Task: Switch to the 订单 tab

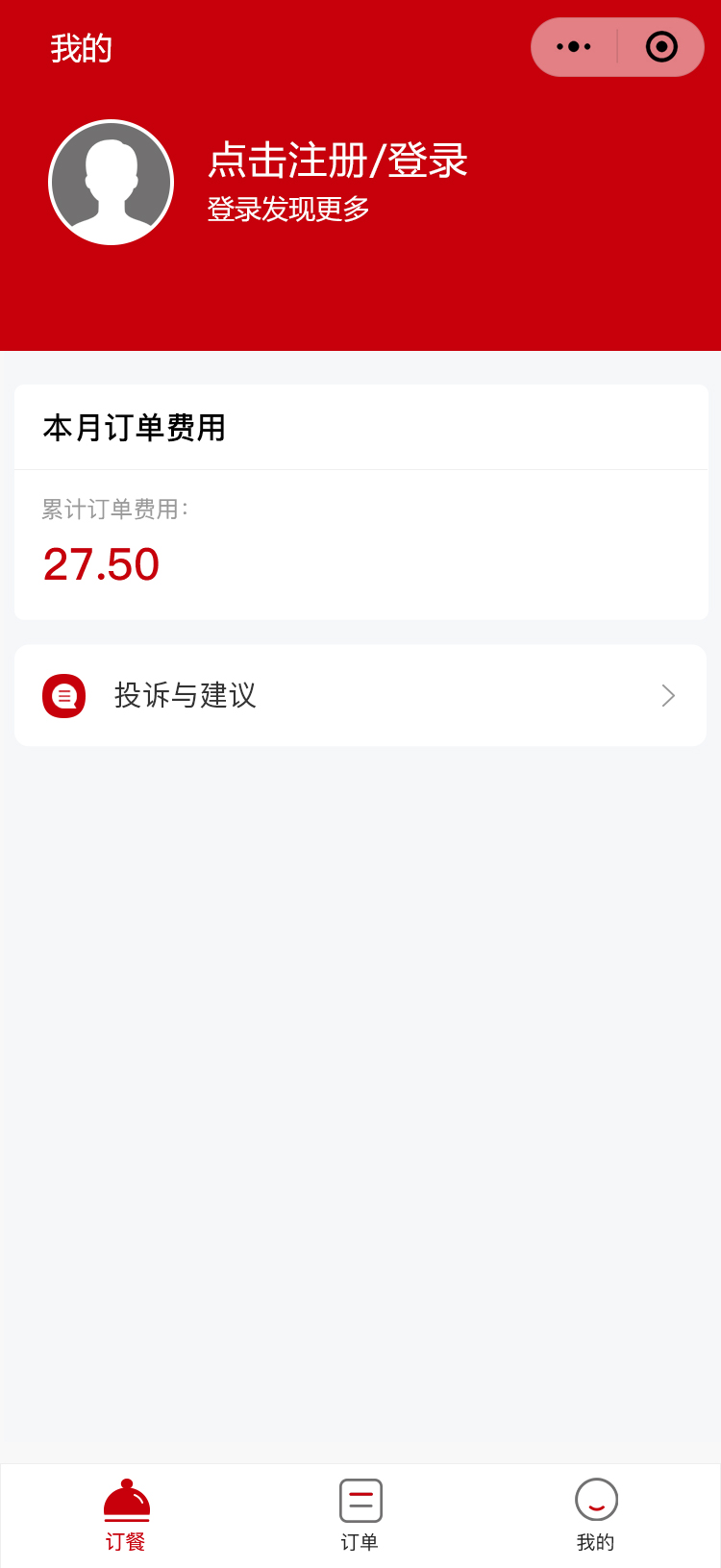Action: coord(360,1515)
